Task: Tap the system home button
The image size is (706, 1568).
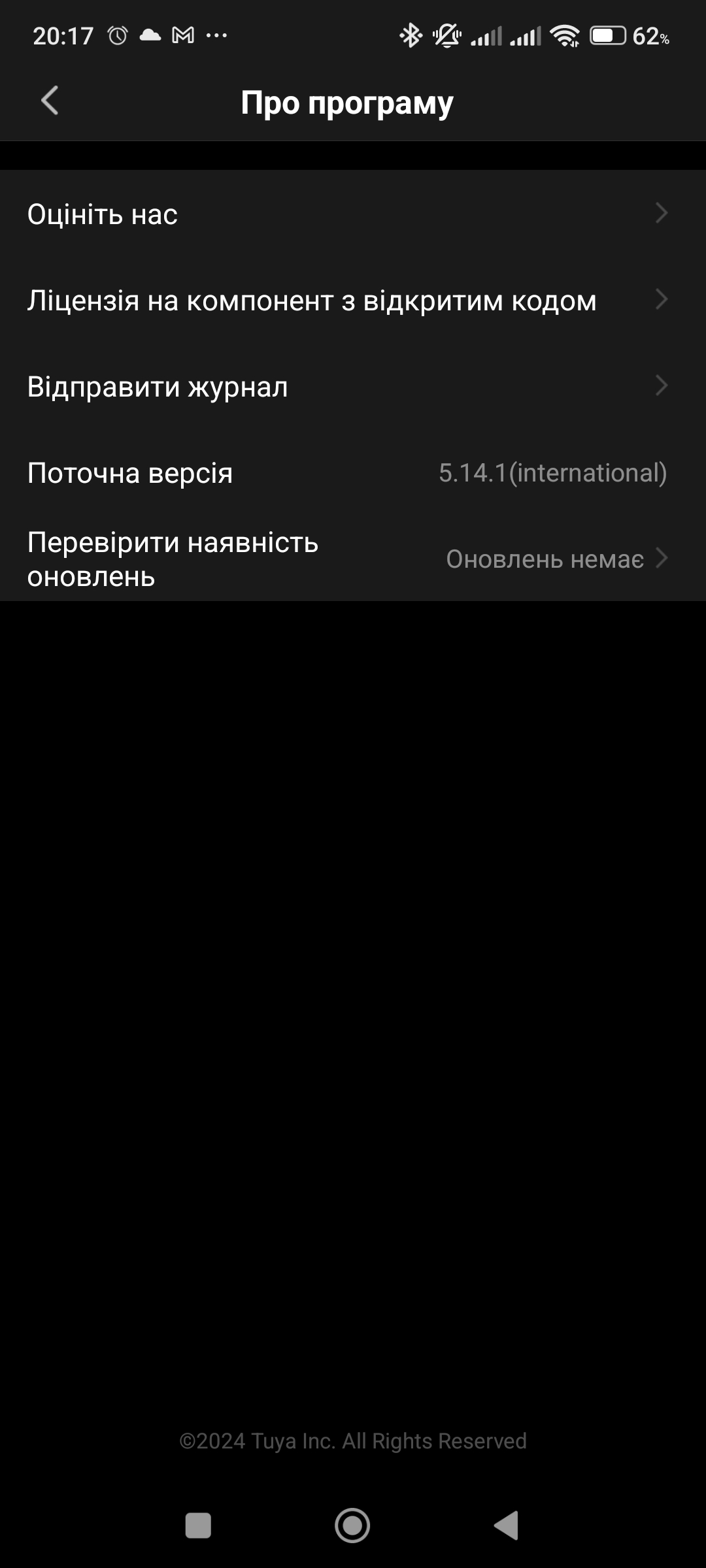Action: pyautogui.click(x=352, y=1526)
